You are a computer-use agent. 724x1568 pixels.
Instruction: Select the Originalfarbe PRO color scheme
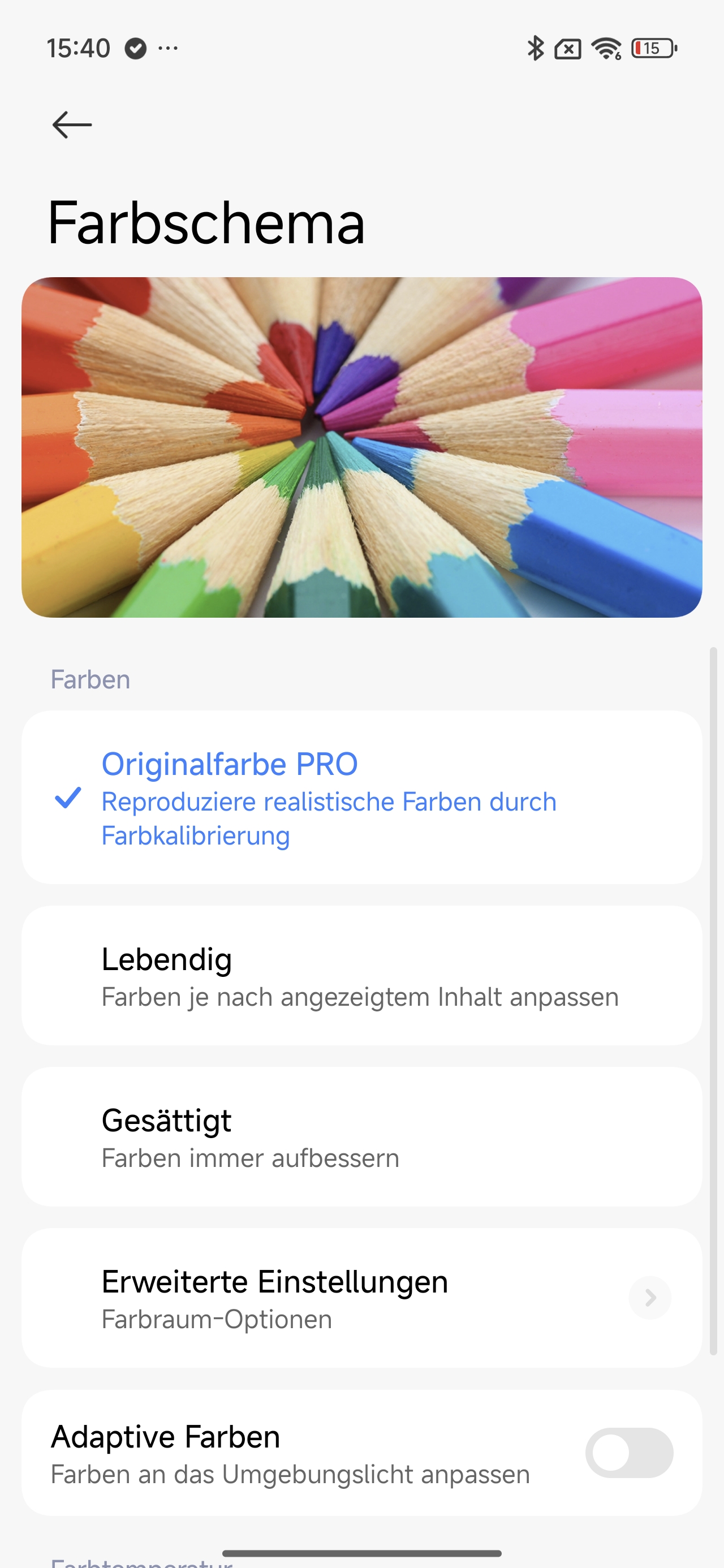pos(361,798)
